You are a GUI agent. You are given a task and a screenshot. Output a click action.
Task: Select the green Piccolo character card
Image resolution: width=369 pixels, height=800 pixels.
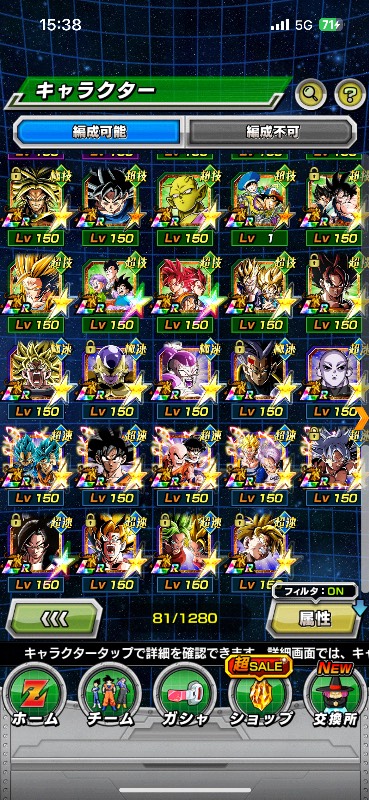click(184, 206)
